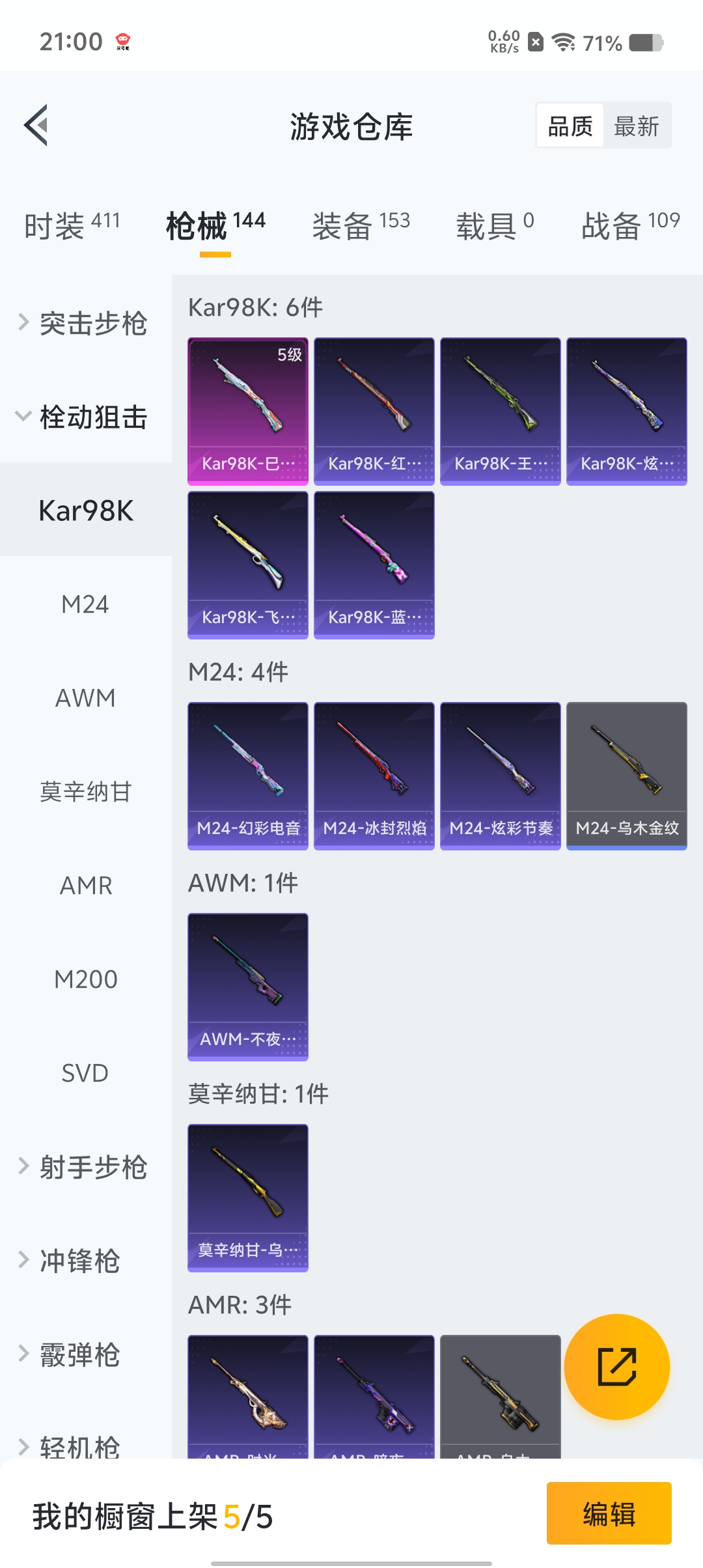Select AWM in the side list
The height and width of the screenshot is (1568, 703).
coord(85,698)
